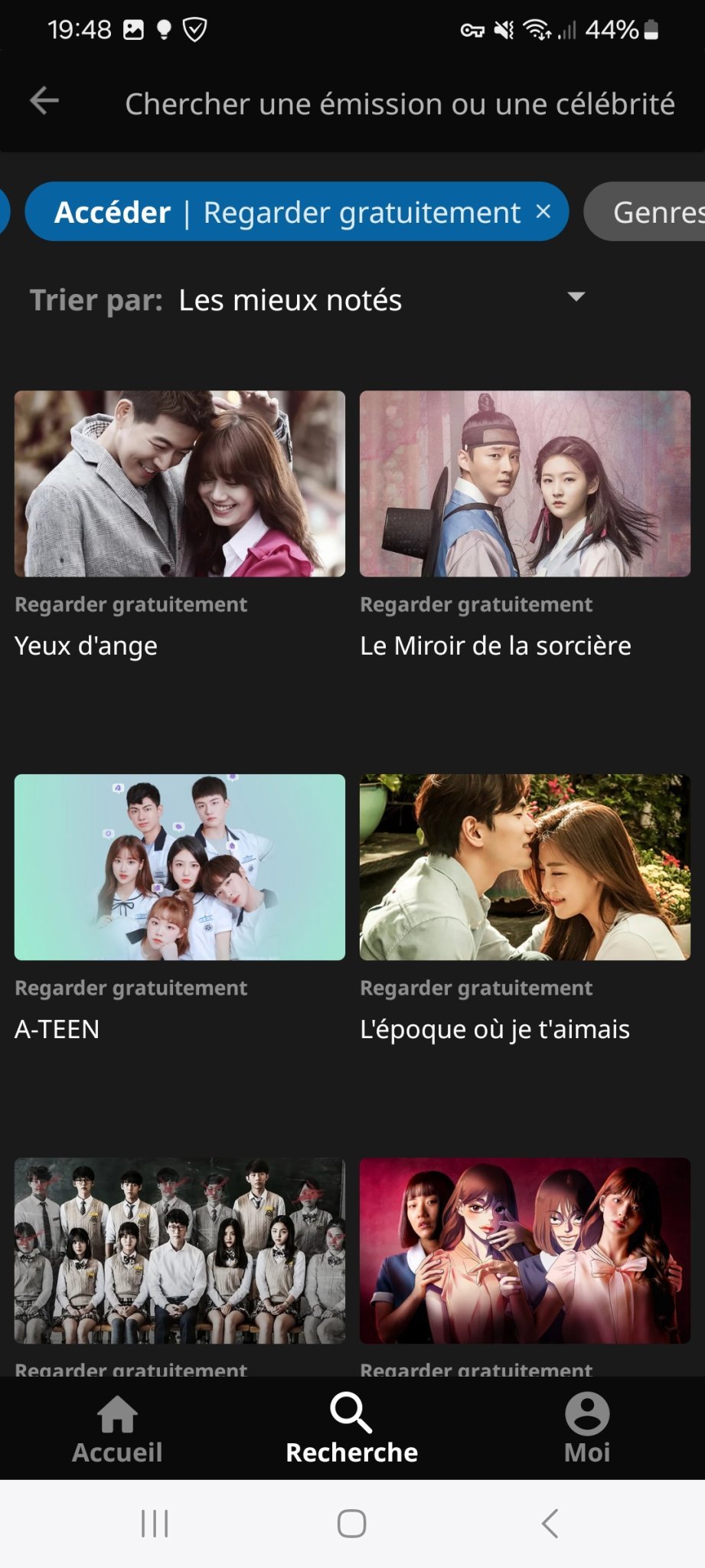705x1568 pixels.
Task: Remove the Regarder gratuitement filter
Action: [543, 211]
